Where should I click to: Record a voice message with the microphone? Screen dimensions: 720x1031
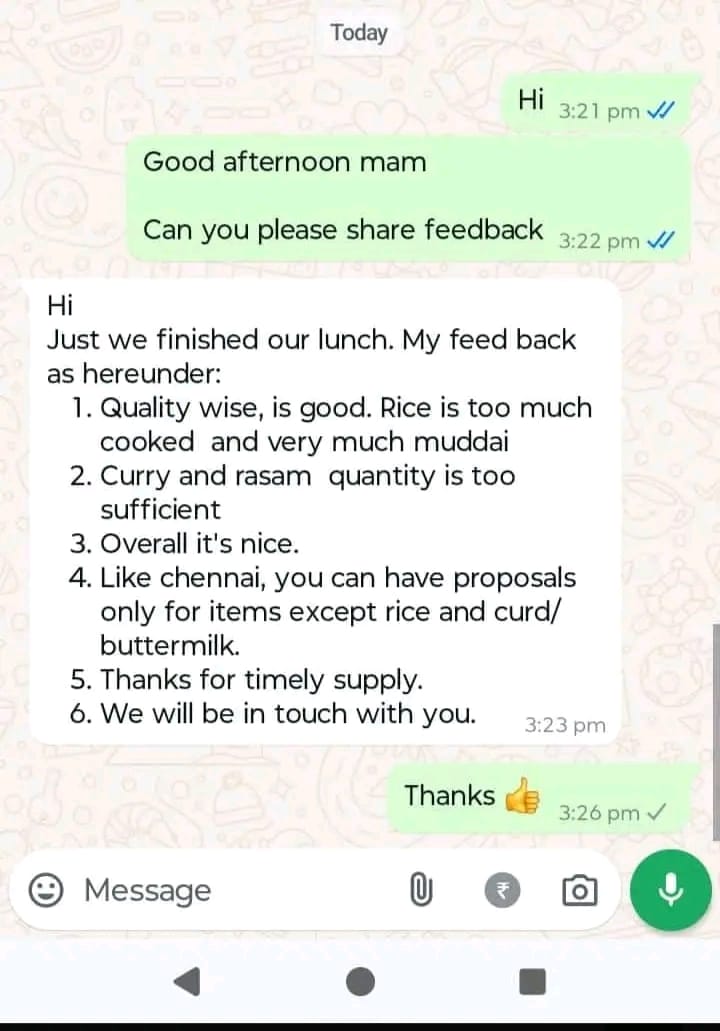tap(670, 889)
